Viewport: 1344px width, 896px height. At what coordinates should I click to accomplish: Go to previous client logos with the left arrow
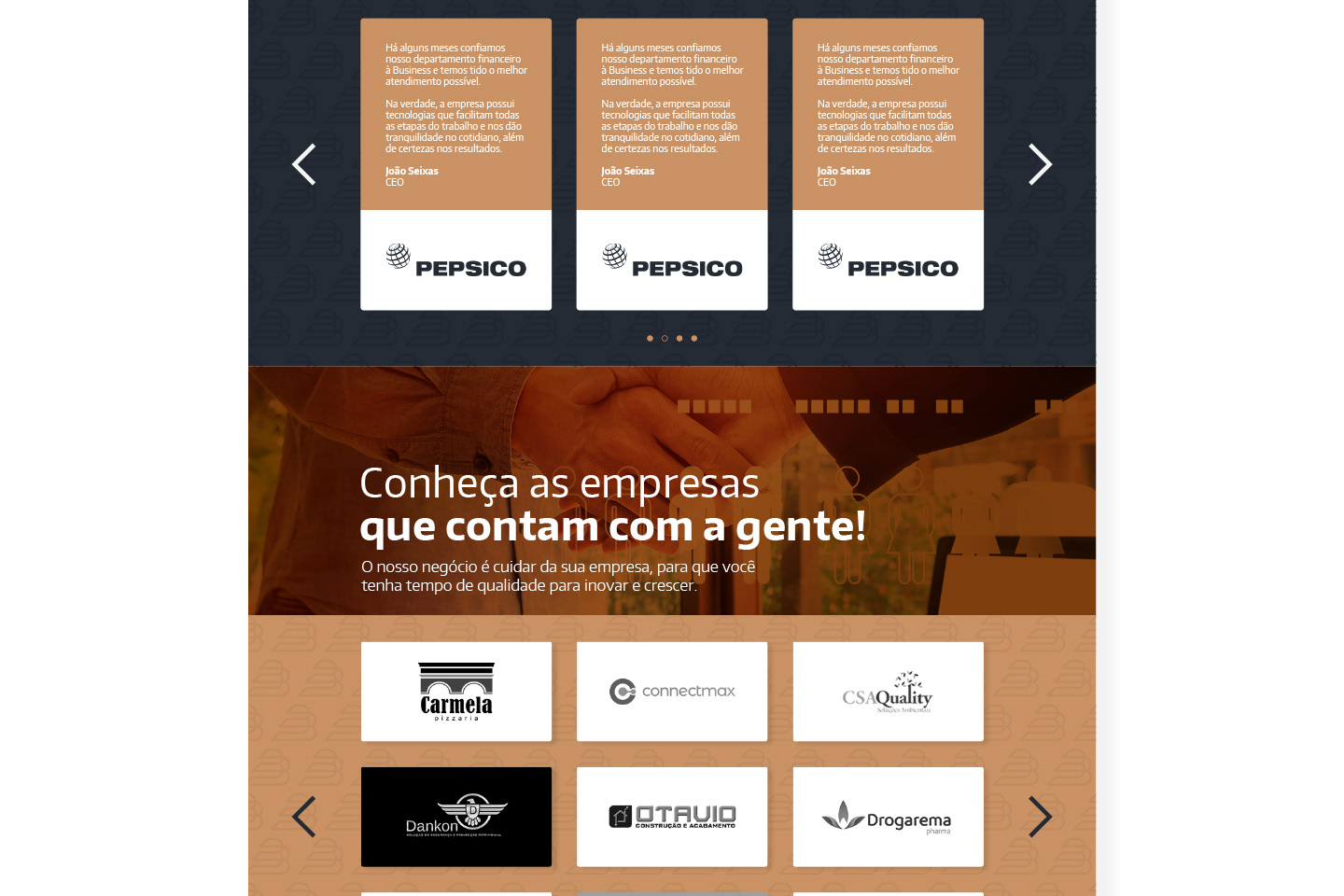304,817
